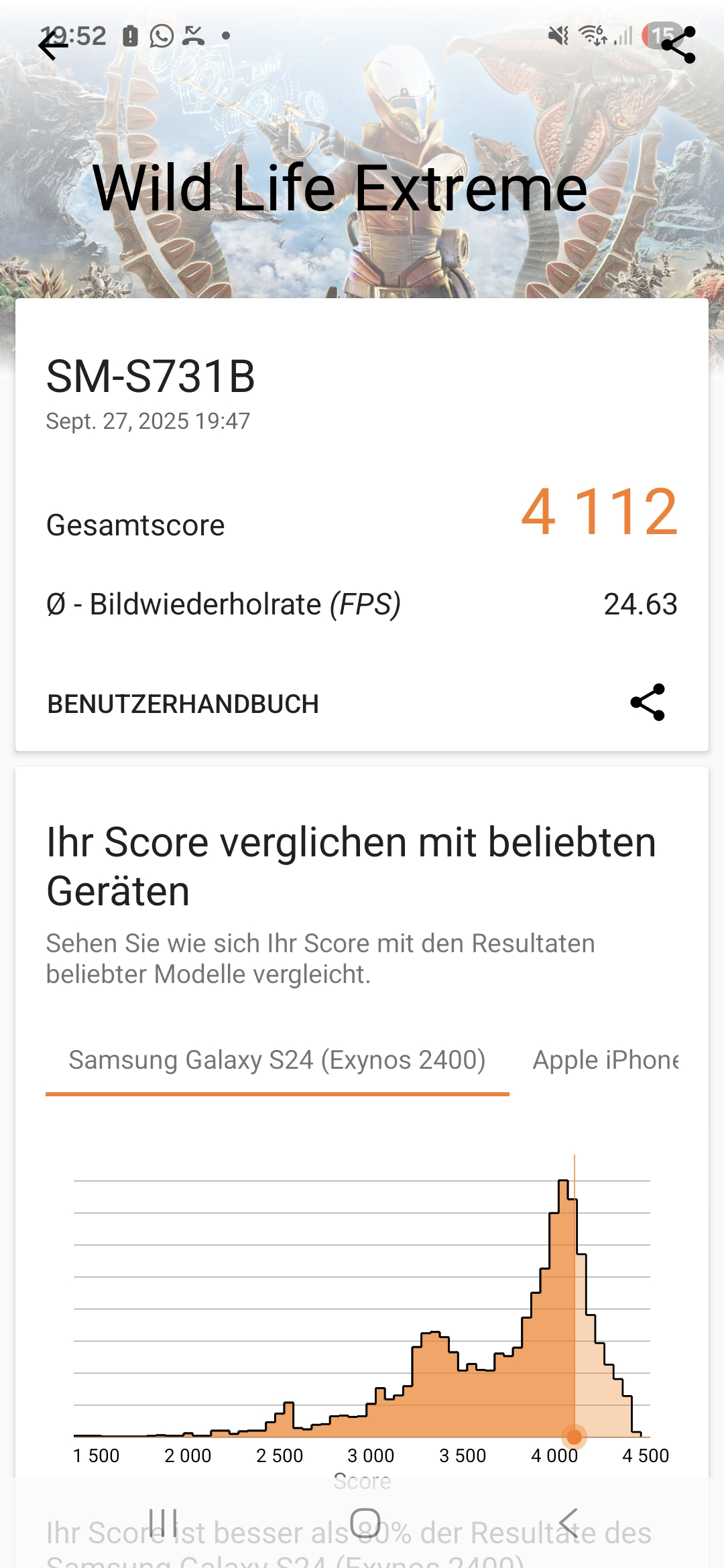724x1568 pixels.
Task: Share result via top-right share icon
Action: click(x=678, y=45)
